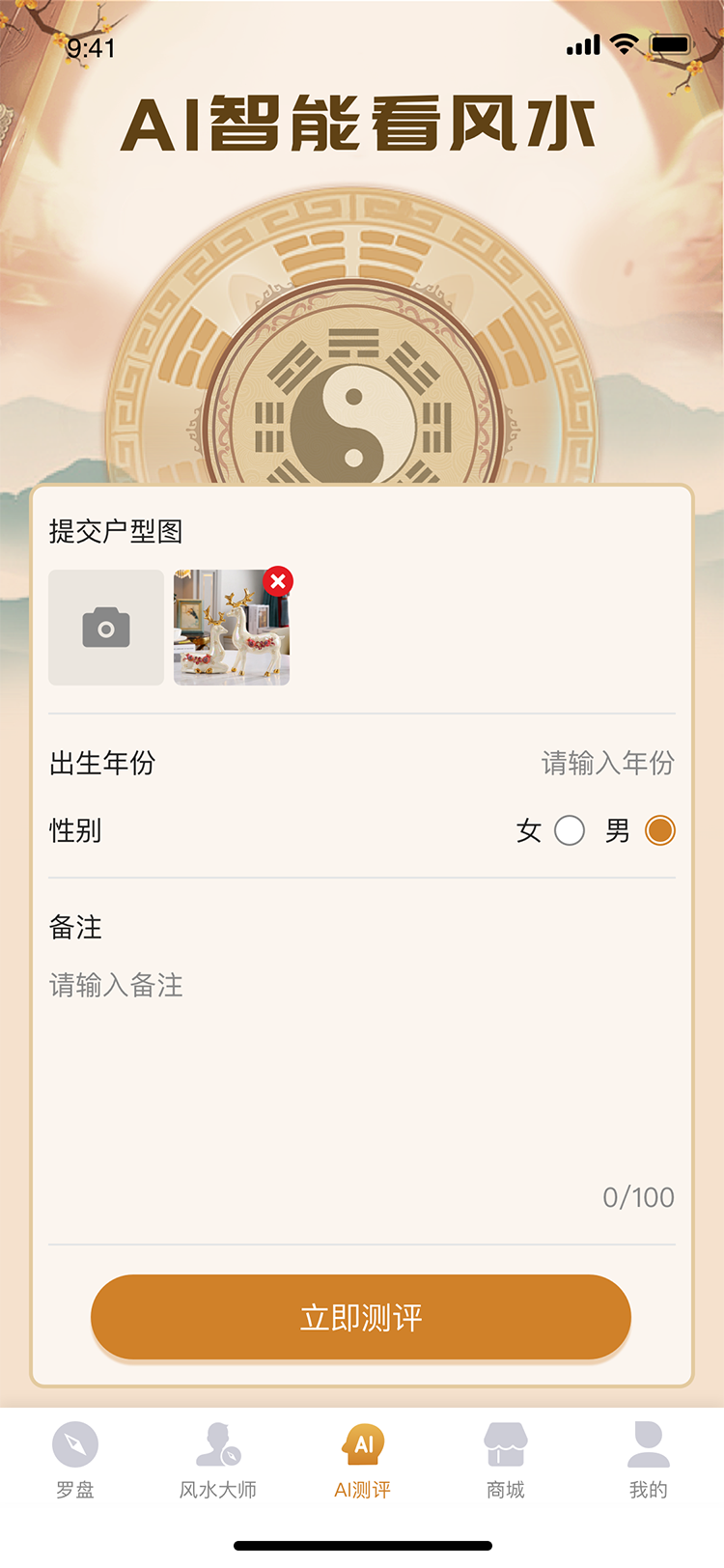Open the 罗盘 compass tool
Viewport: 724px width, 1568px height.
pyautogui.click(x=74, y=1443)
